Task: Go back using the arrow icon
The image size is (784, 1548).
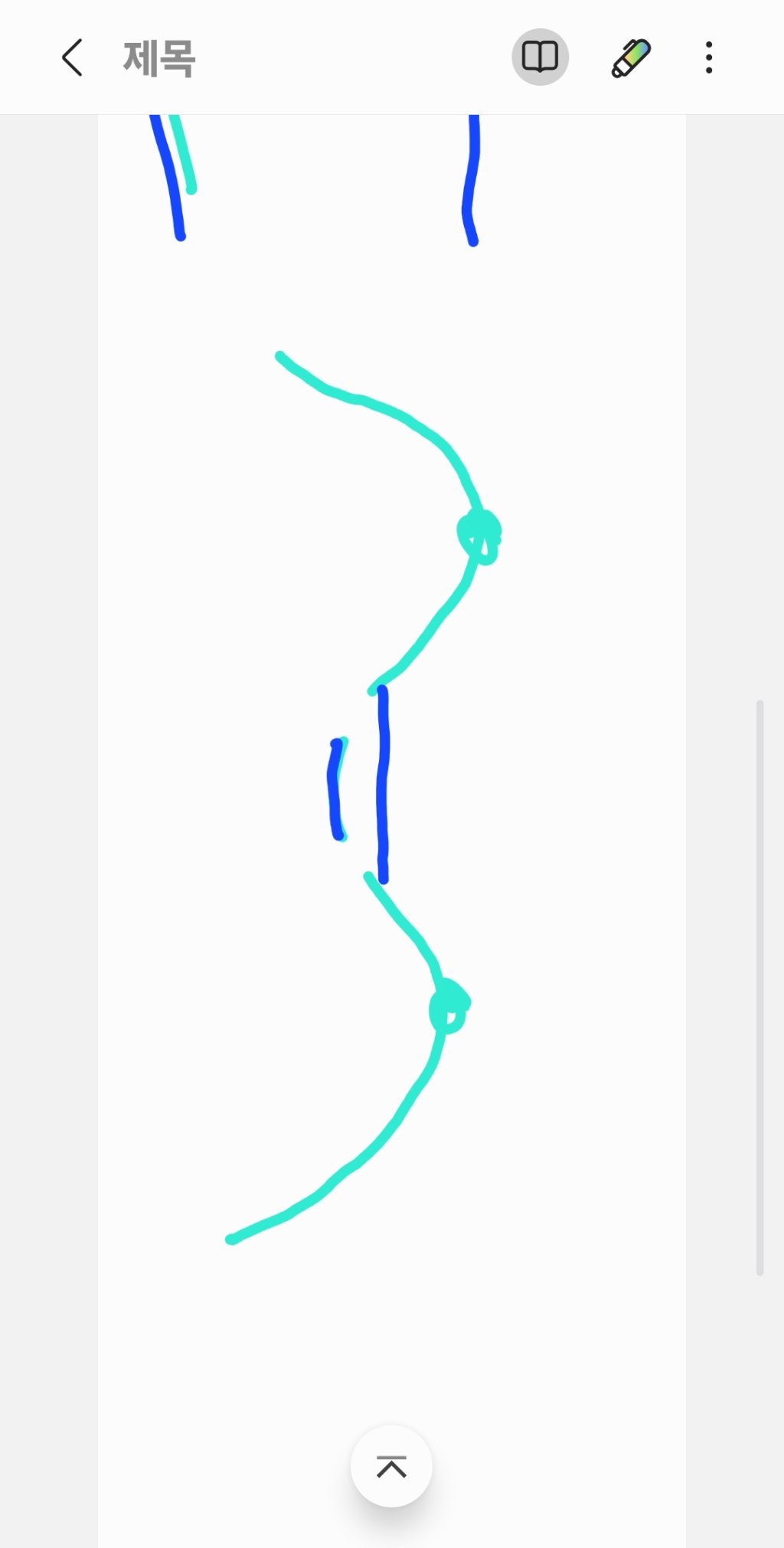Action: click(72, 57)
